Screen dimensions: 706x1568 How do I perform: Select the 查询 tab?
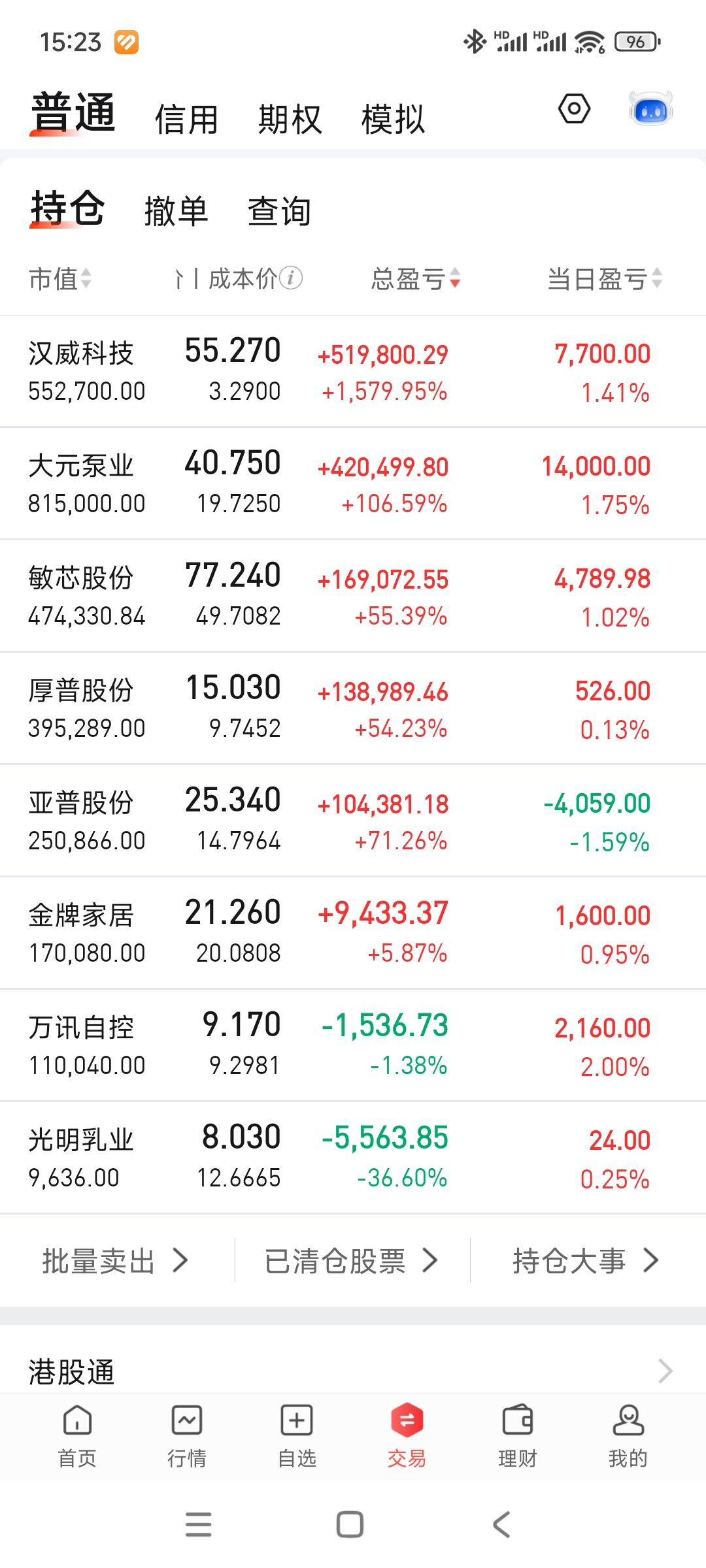pos(279,211)
